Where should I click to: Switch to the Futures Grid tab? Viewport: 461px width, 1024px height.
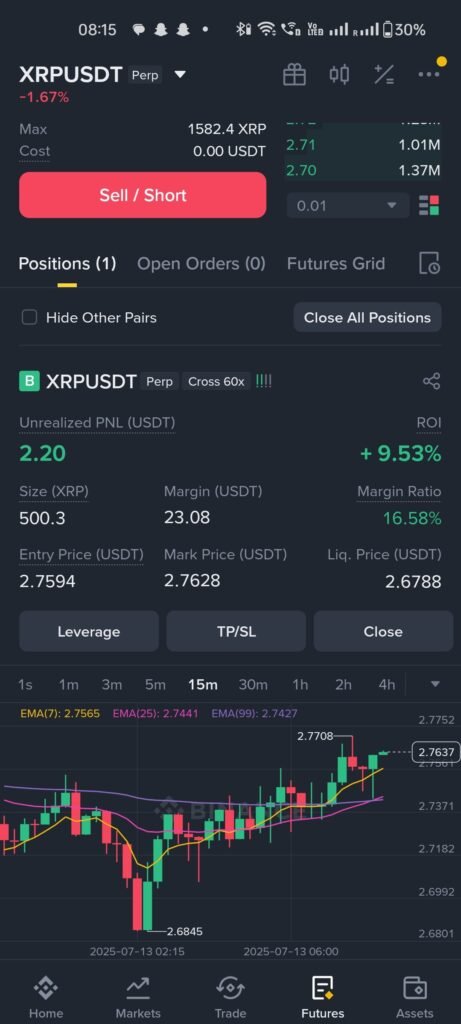pyautogui.click(x=336, y=264)
